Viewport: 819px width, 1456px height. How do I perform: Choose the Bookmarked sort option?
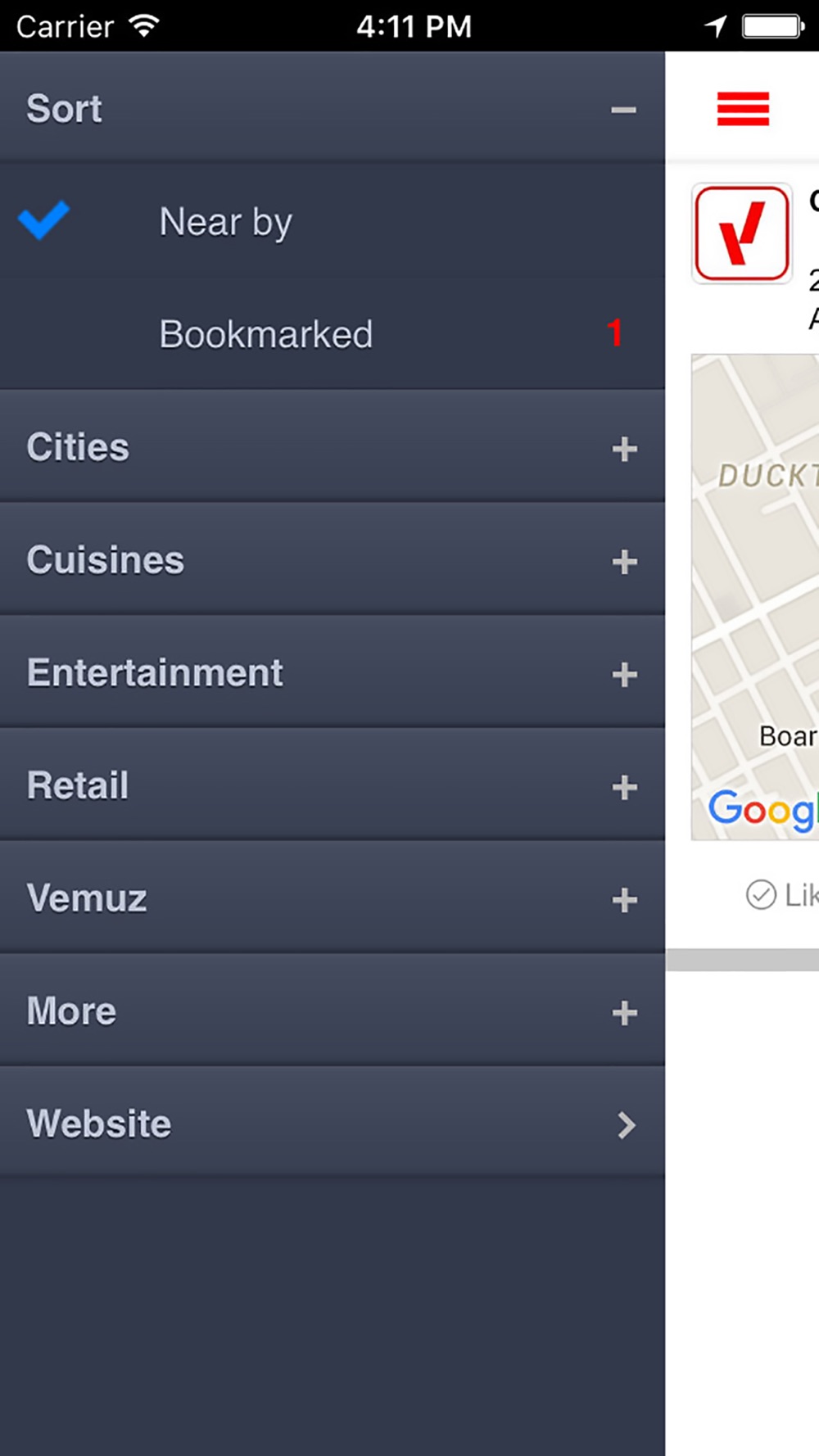pyautogui.click(x=332, y=333)
